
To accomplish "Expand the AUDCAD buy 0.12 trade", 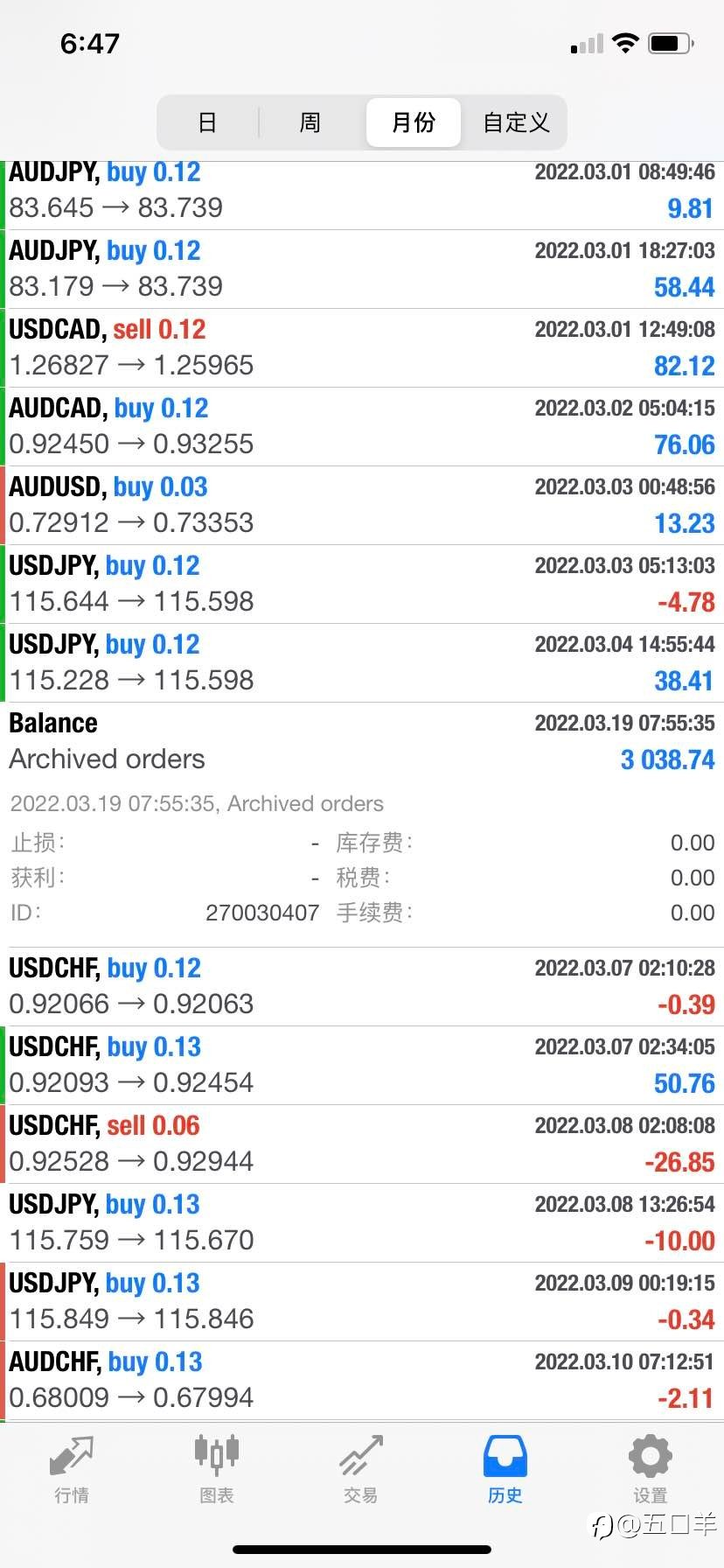I will [362, 427].
